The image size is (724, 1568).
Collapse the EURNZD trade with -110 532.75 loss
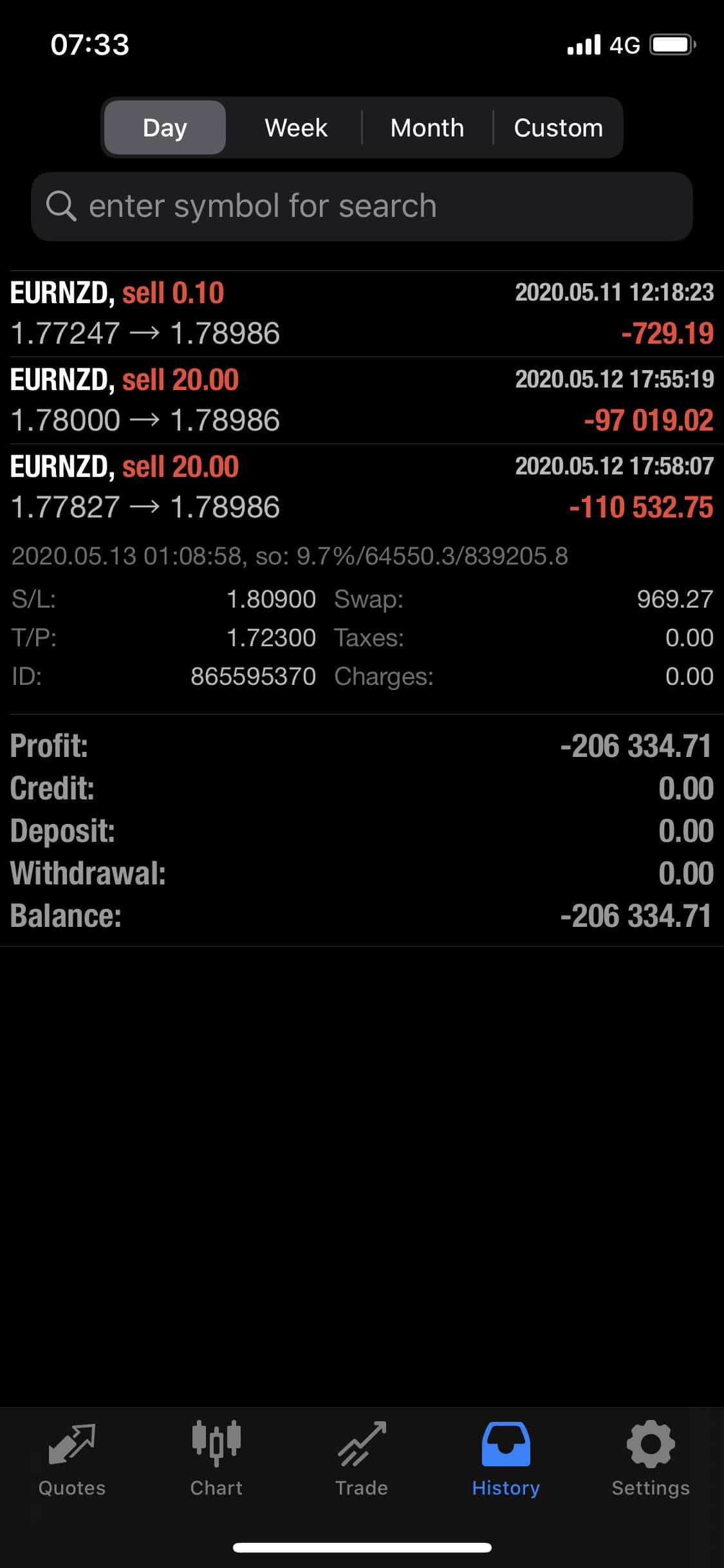point(362,487)
